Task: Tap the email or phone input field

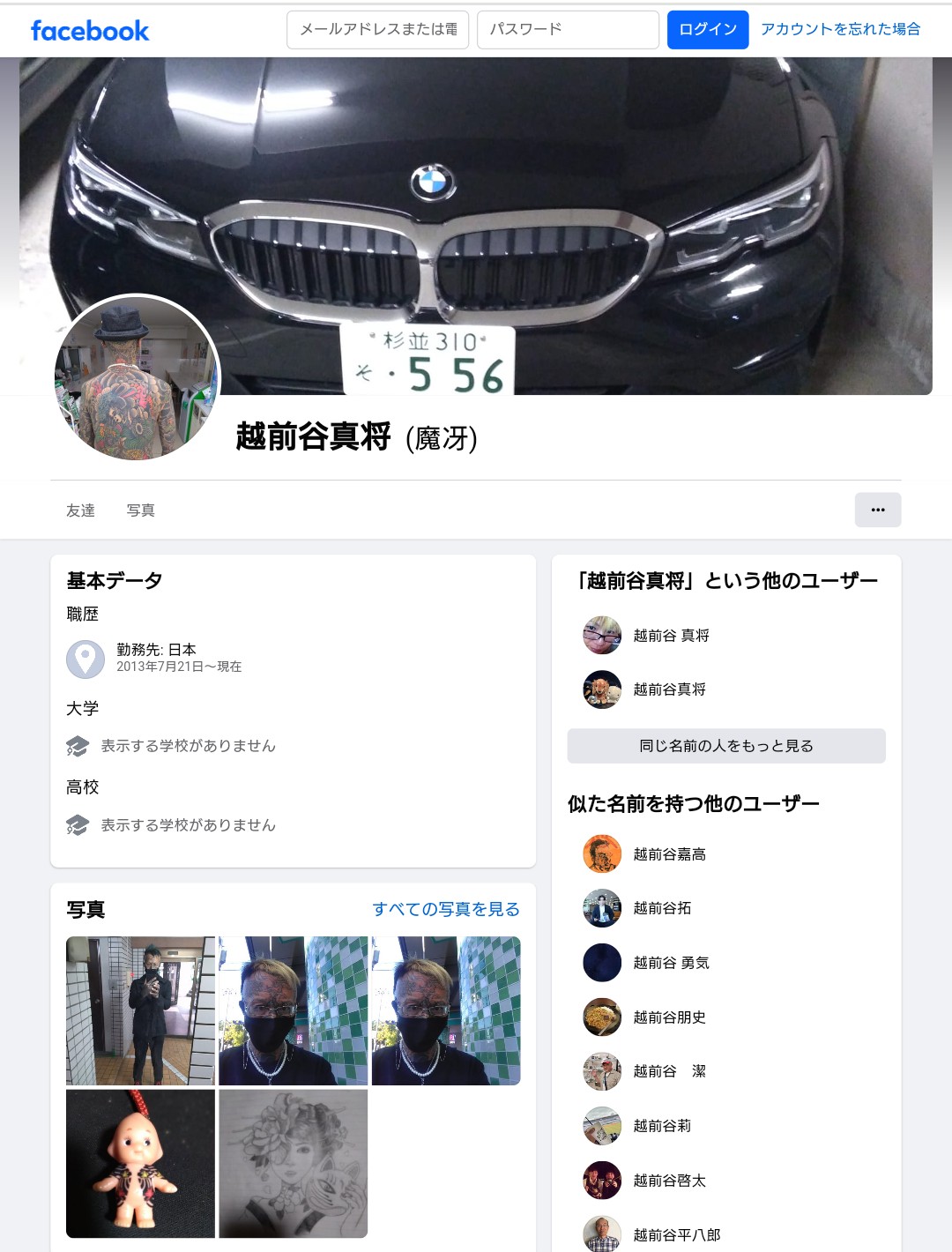Action: pos(377,30)
